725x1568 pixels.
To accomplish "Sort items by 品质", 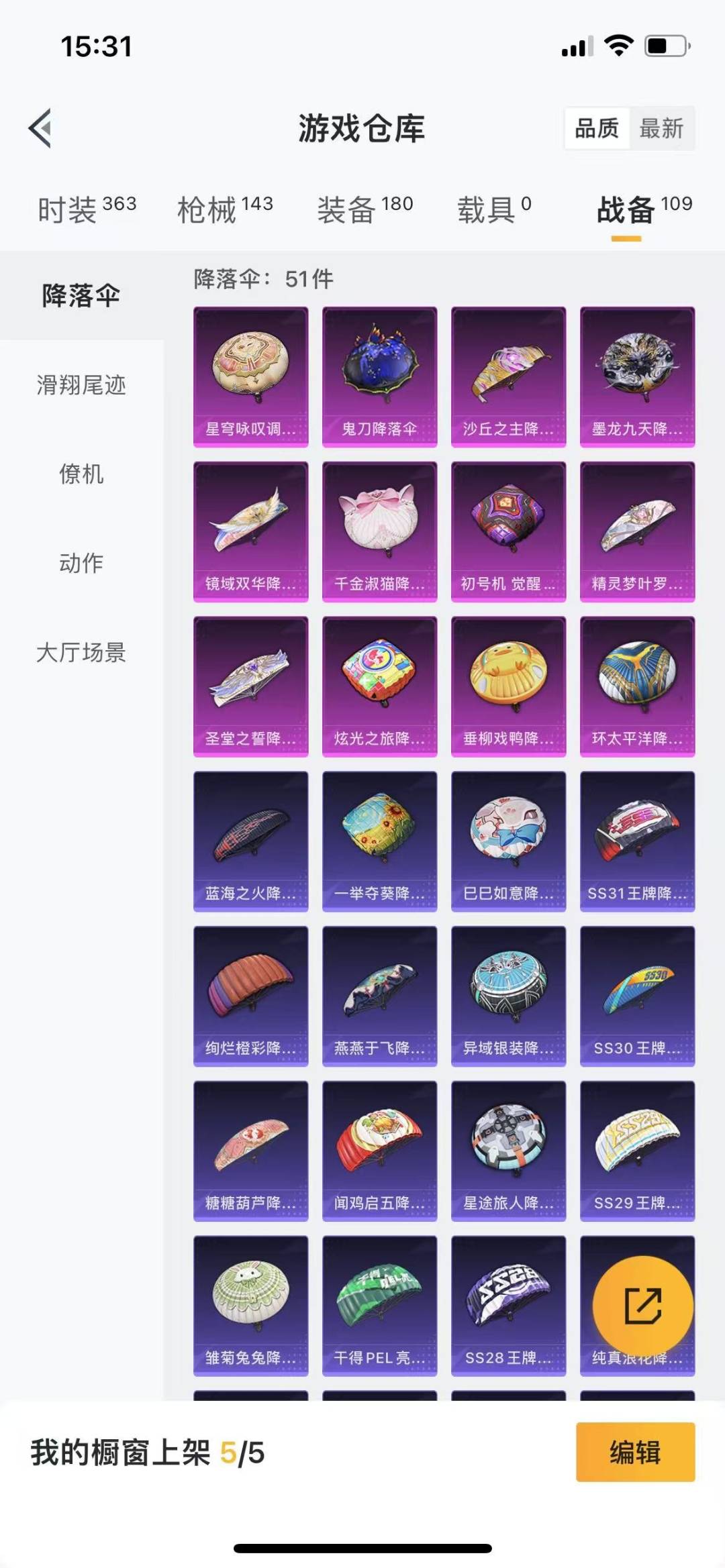I will click(x=597, y=128).
